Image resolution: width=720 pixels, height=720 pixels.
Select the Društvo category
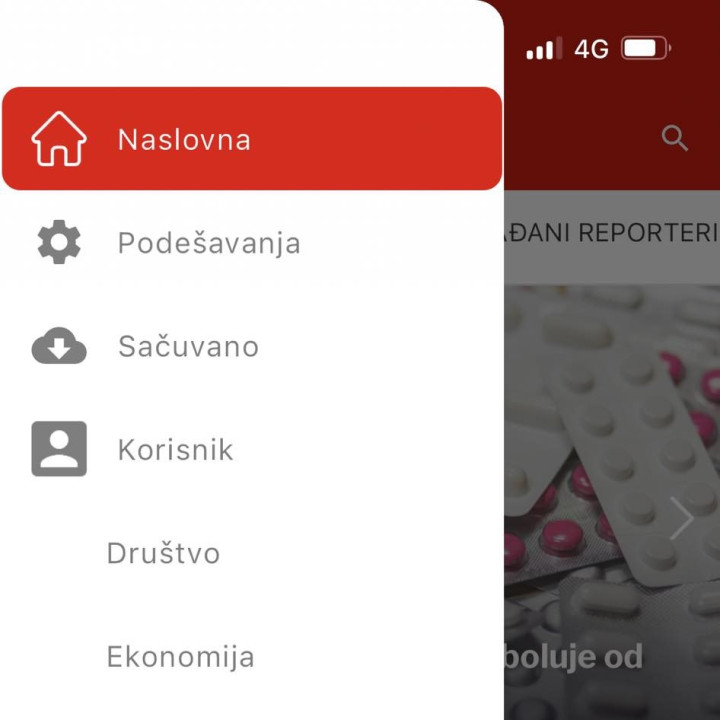click(163, 553)
